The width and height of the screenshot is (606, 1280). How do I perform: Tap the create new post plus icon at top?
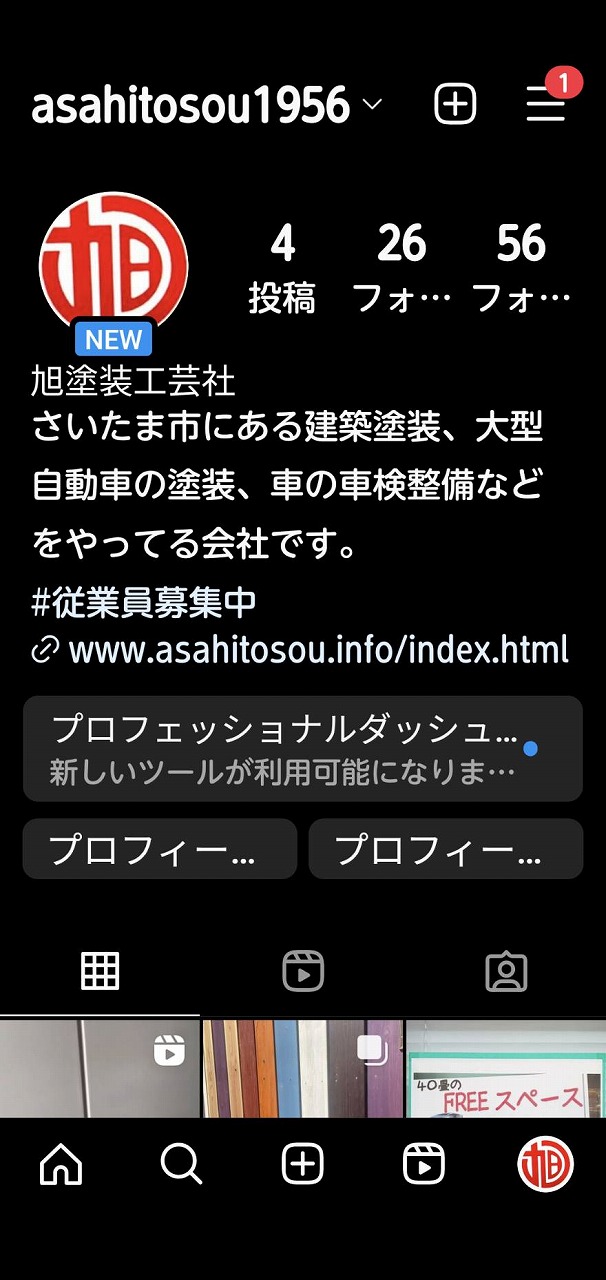pyautogui.click(x=455, y=104)
